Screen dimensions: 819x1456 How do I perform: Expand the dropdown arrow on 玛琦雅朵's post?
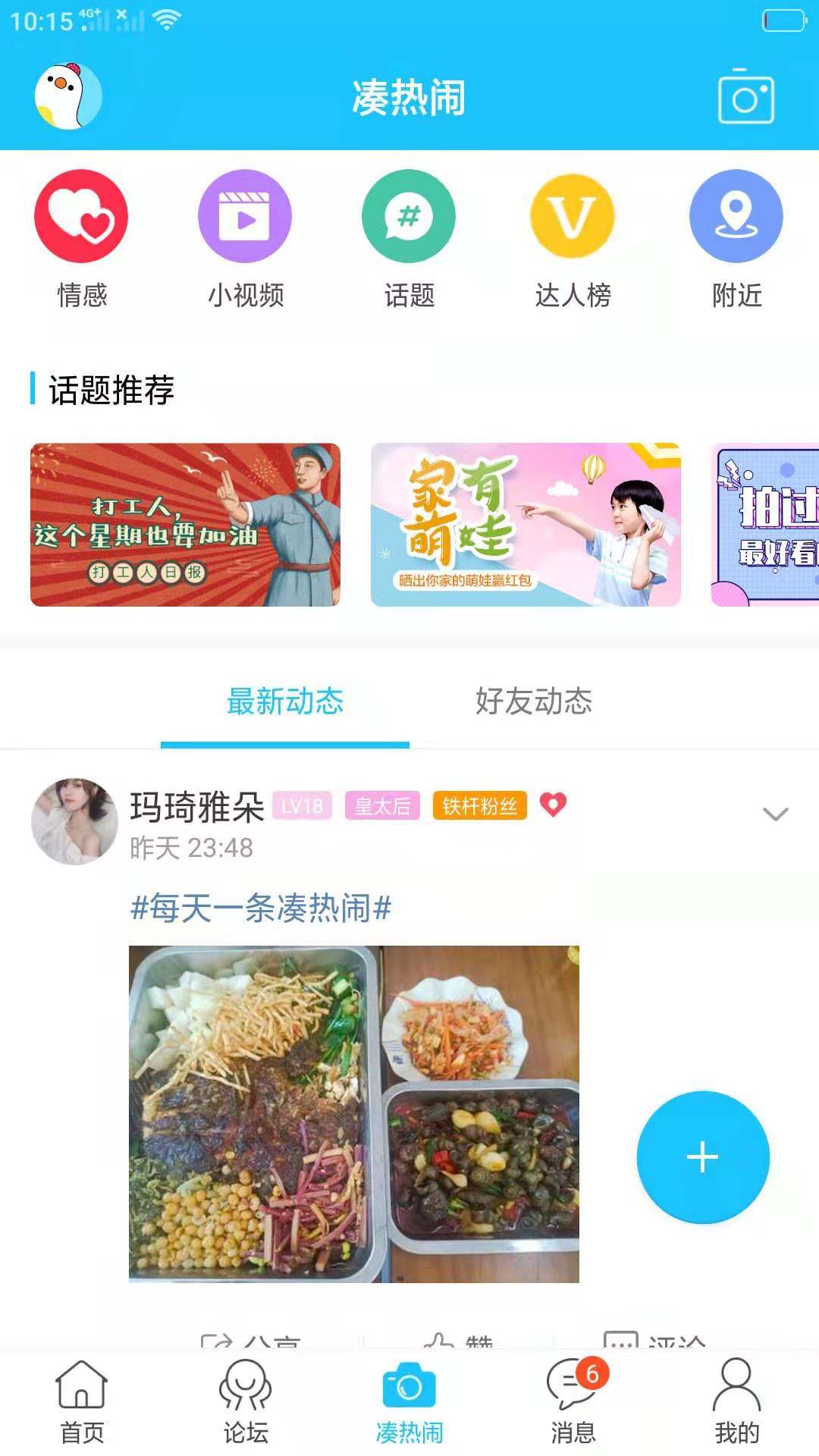click(x=775, y=814)
